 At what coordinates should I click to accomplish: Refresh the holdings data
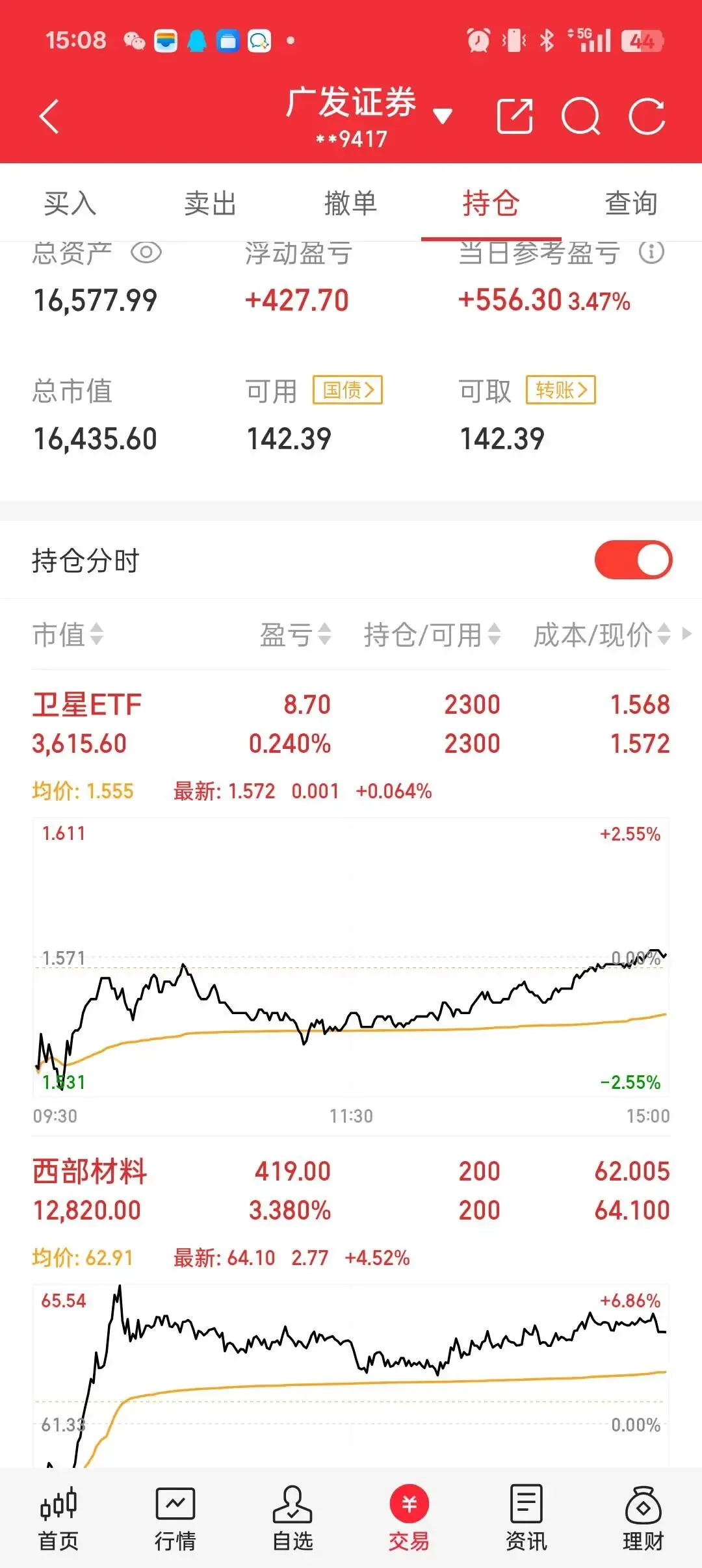647,117
